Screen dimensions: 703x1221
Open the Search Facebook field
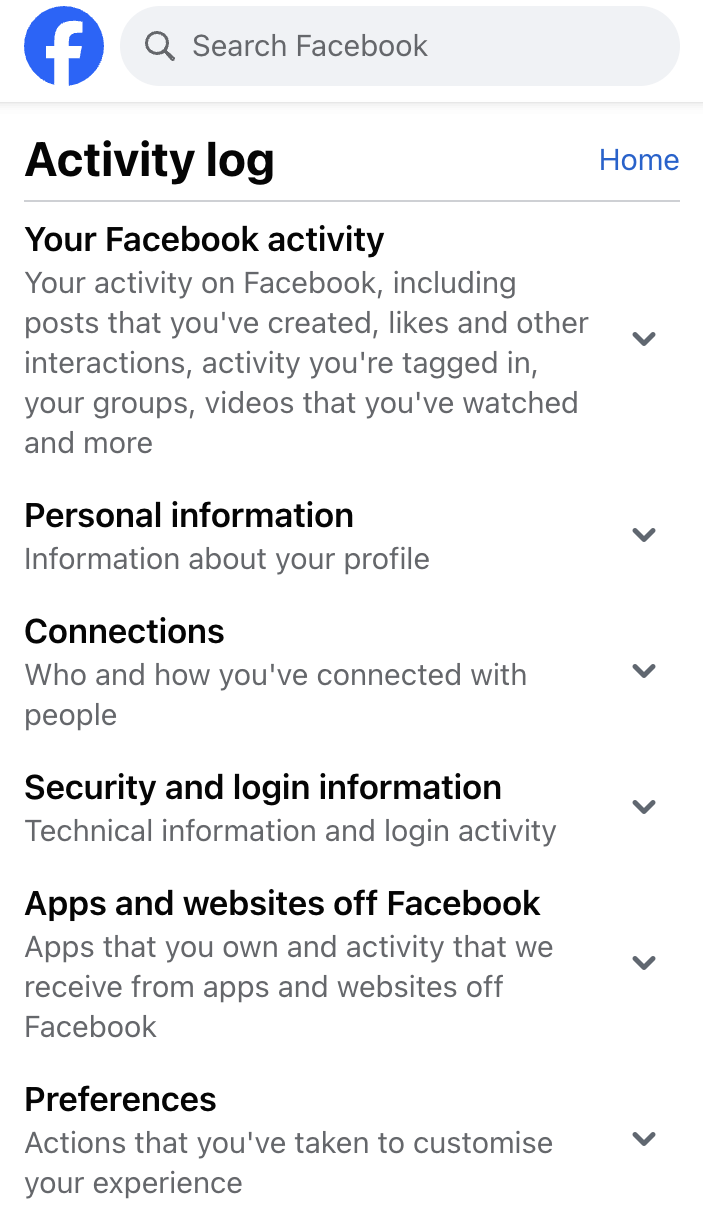(400, 46)
